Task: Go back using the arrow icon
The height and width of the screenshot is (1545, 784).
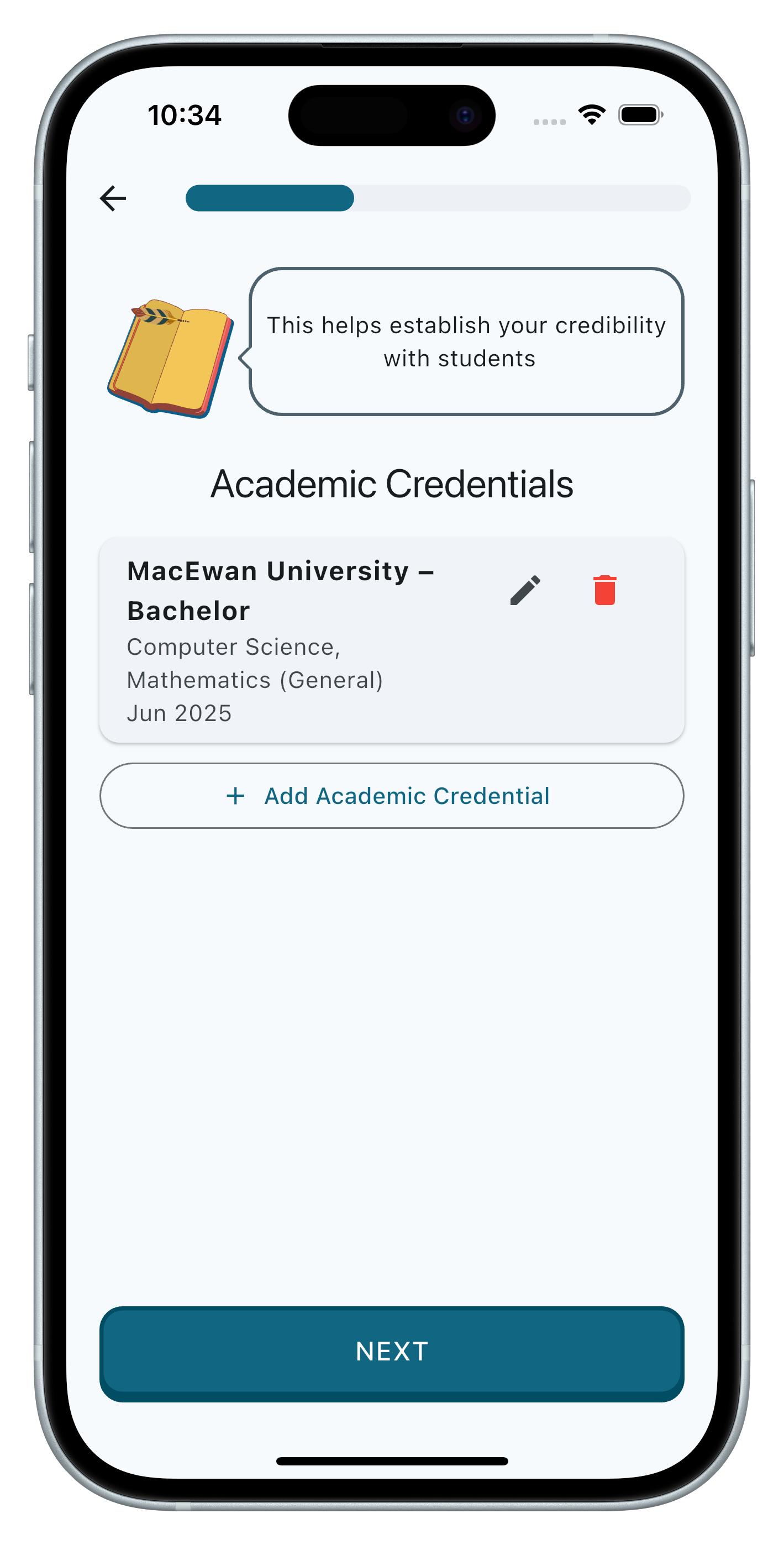Action: [113, 198]
